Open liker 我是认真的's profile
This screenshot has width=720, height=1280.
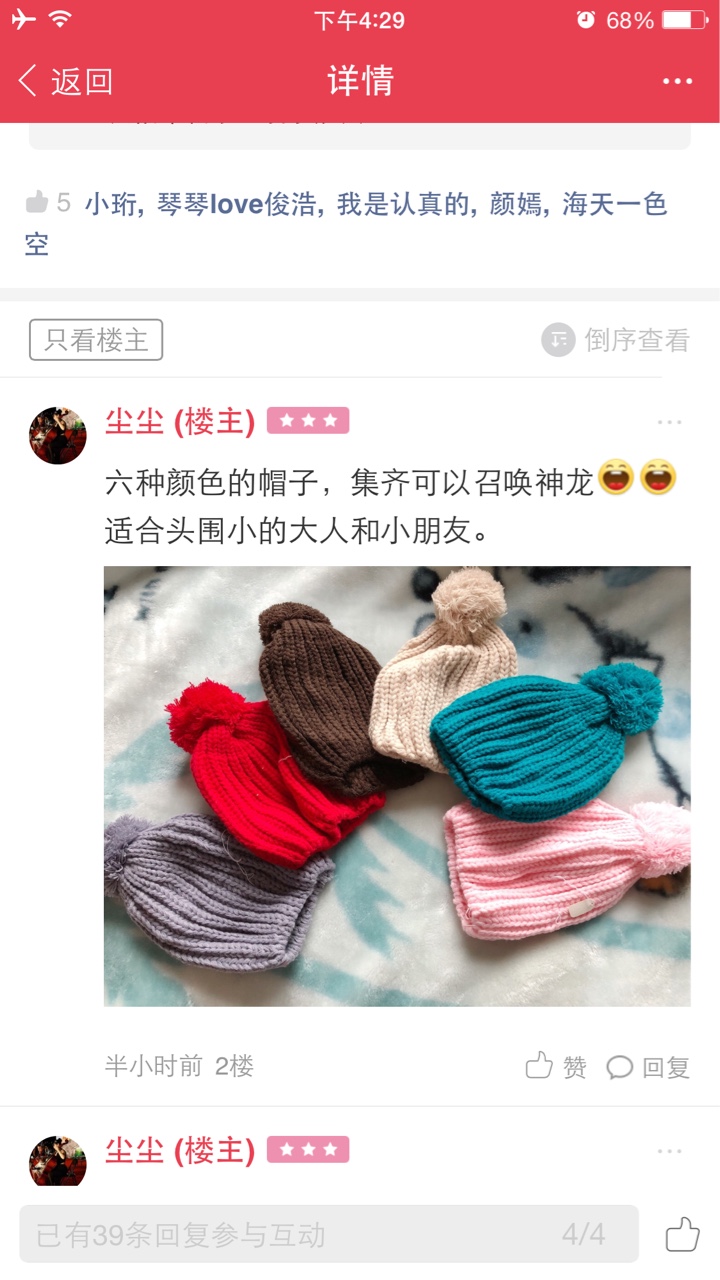pos(403,205)
